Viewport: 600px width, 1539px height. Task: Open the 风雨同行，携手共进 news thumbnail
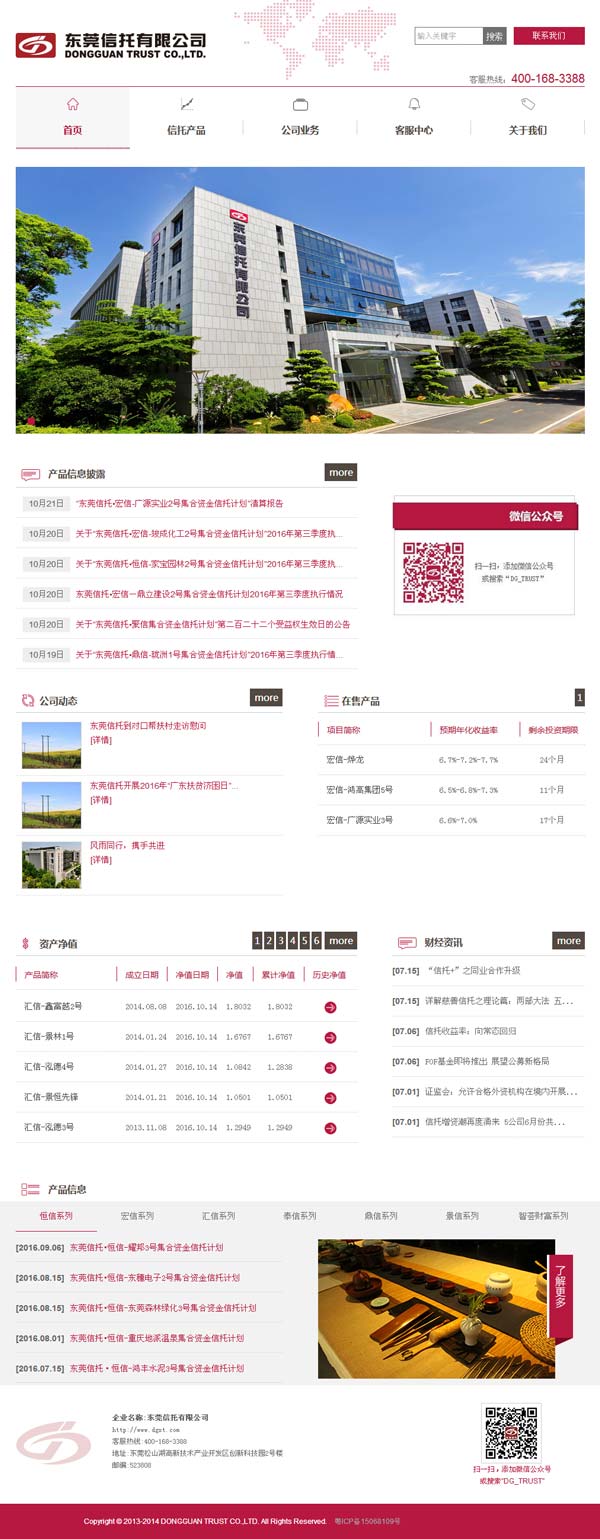(51, 865)
